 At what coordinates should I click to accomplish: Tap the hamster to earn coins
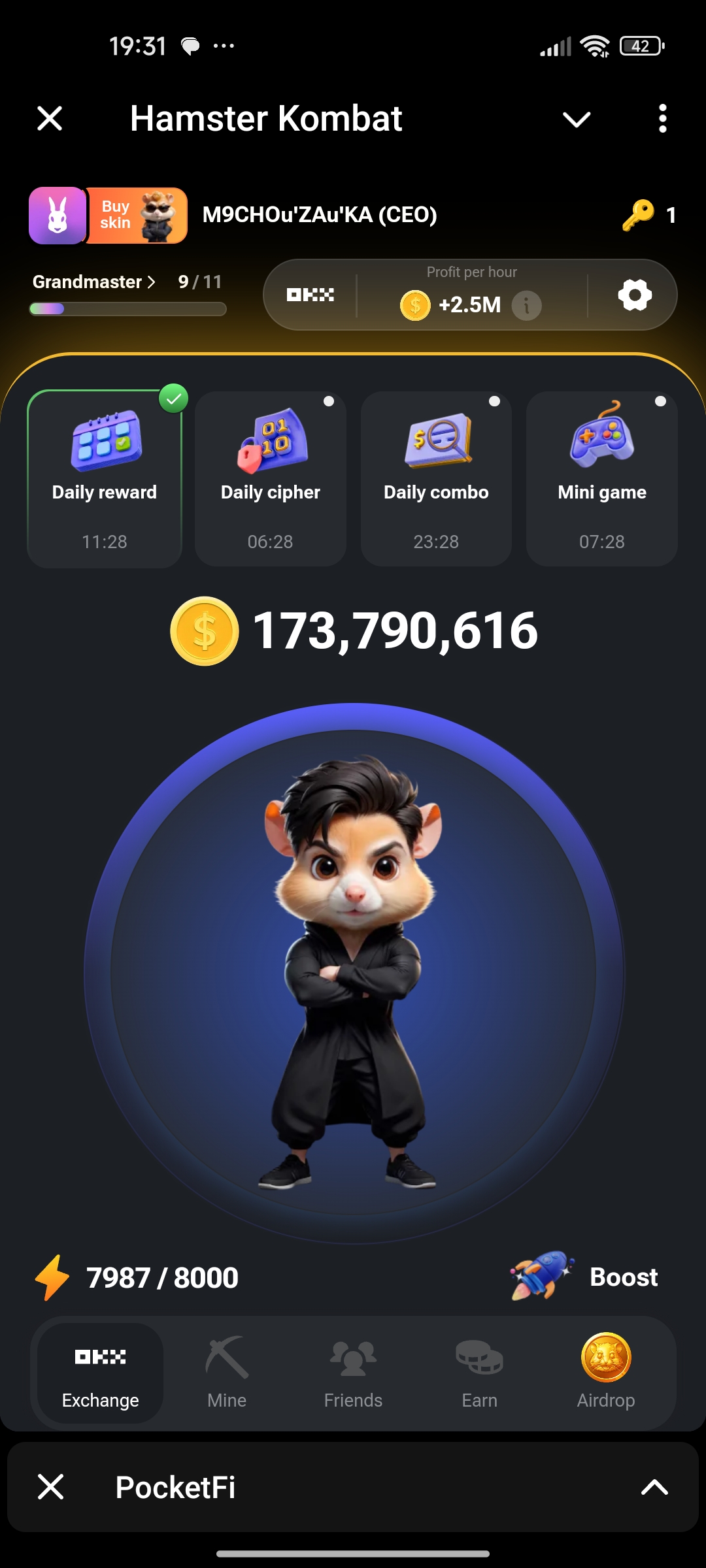[353, 973]
